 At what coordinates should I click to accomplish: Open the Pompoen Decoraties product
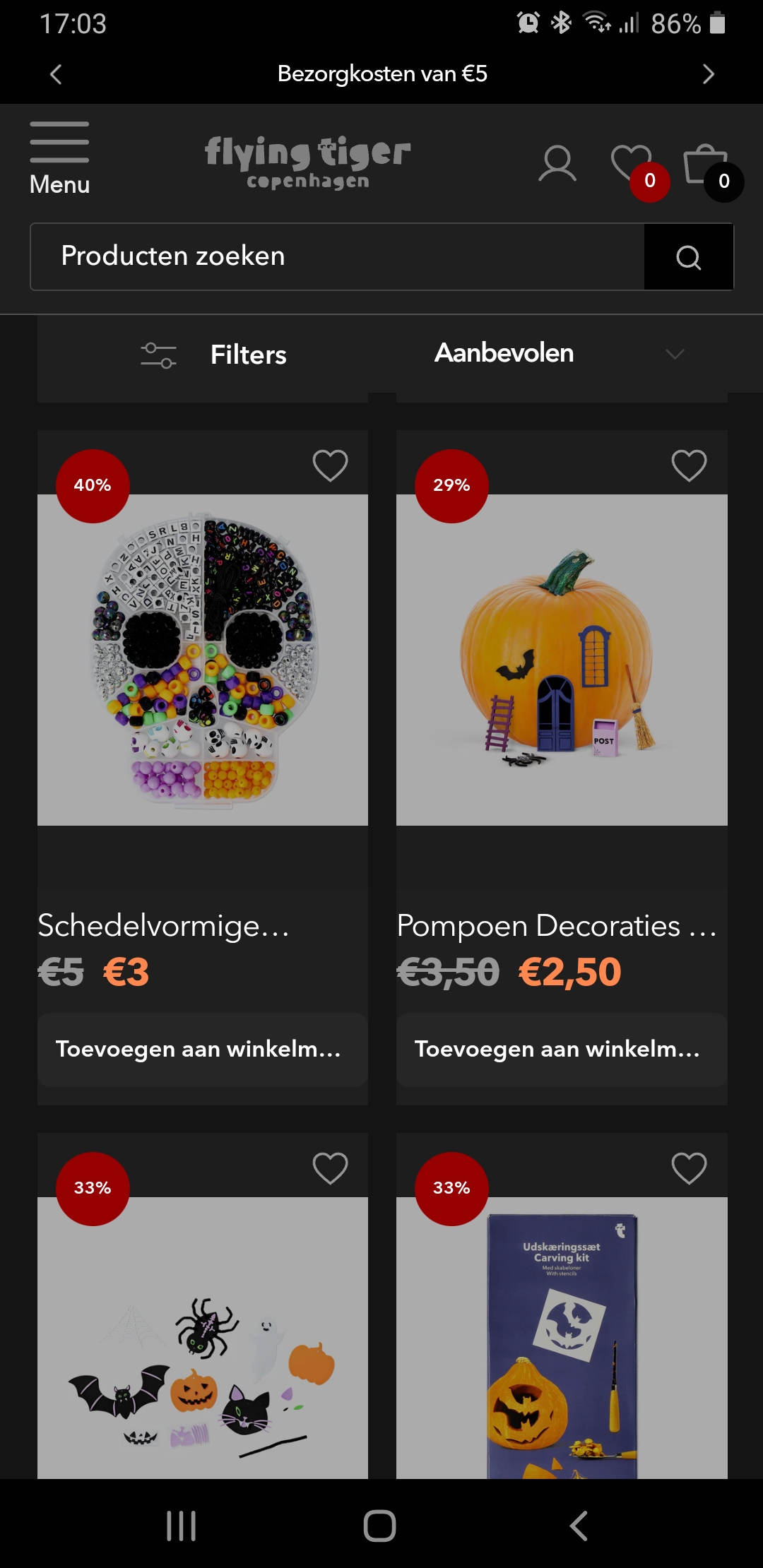562,660
